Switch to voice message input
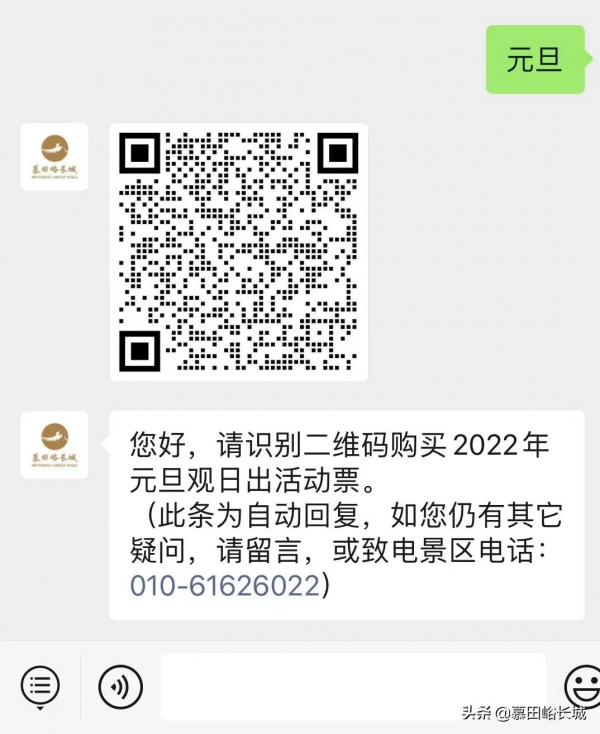 pos(120,686)
